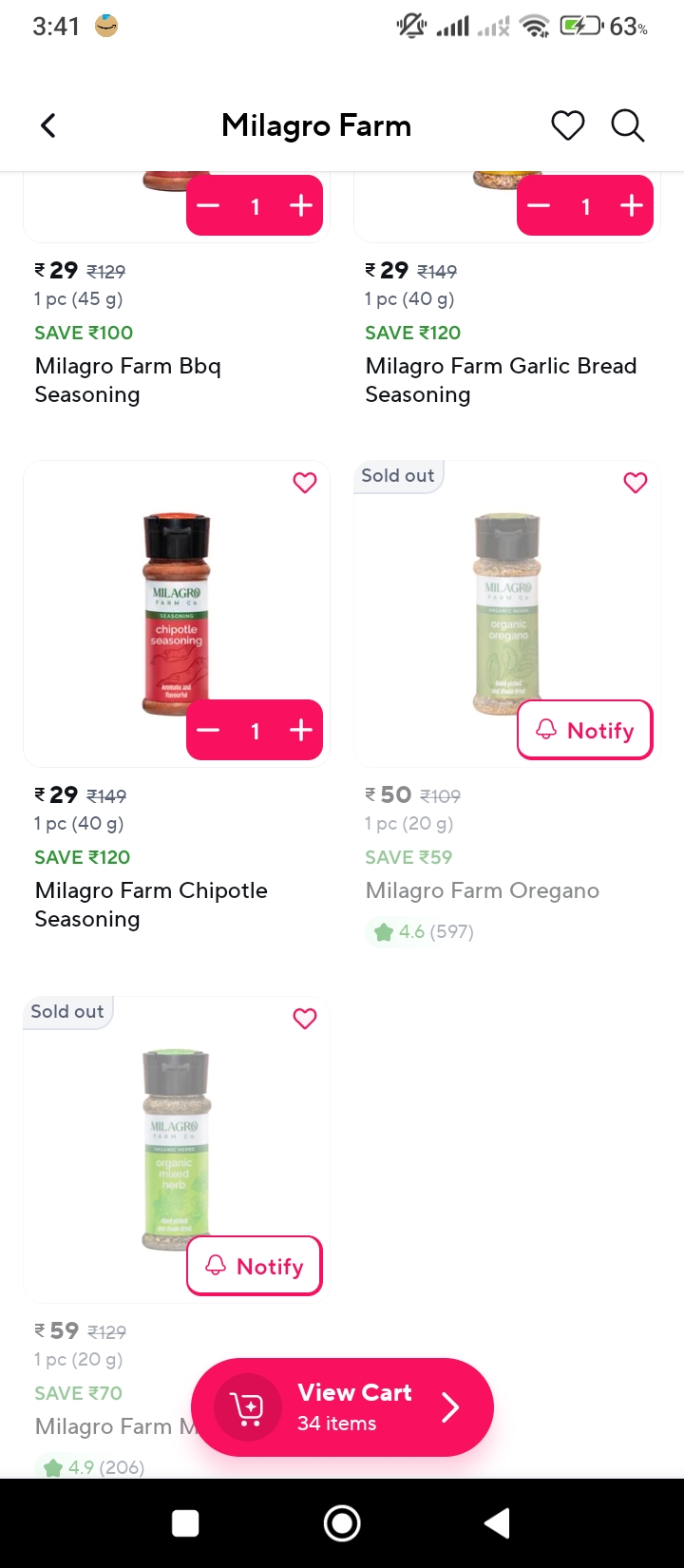
Task: Go back from Milagro Farm page
Action: pos(48,125)
